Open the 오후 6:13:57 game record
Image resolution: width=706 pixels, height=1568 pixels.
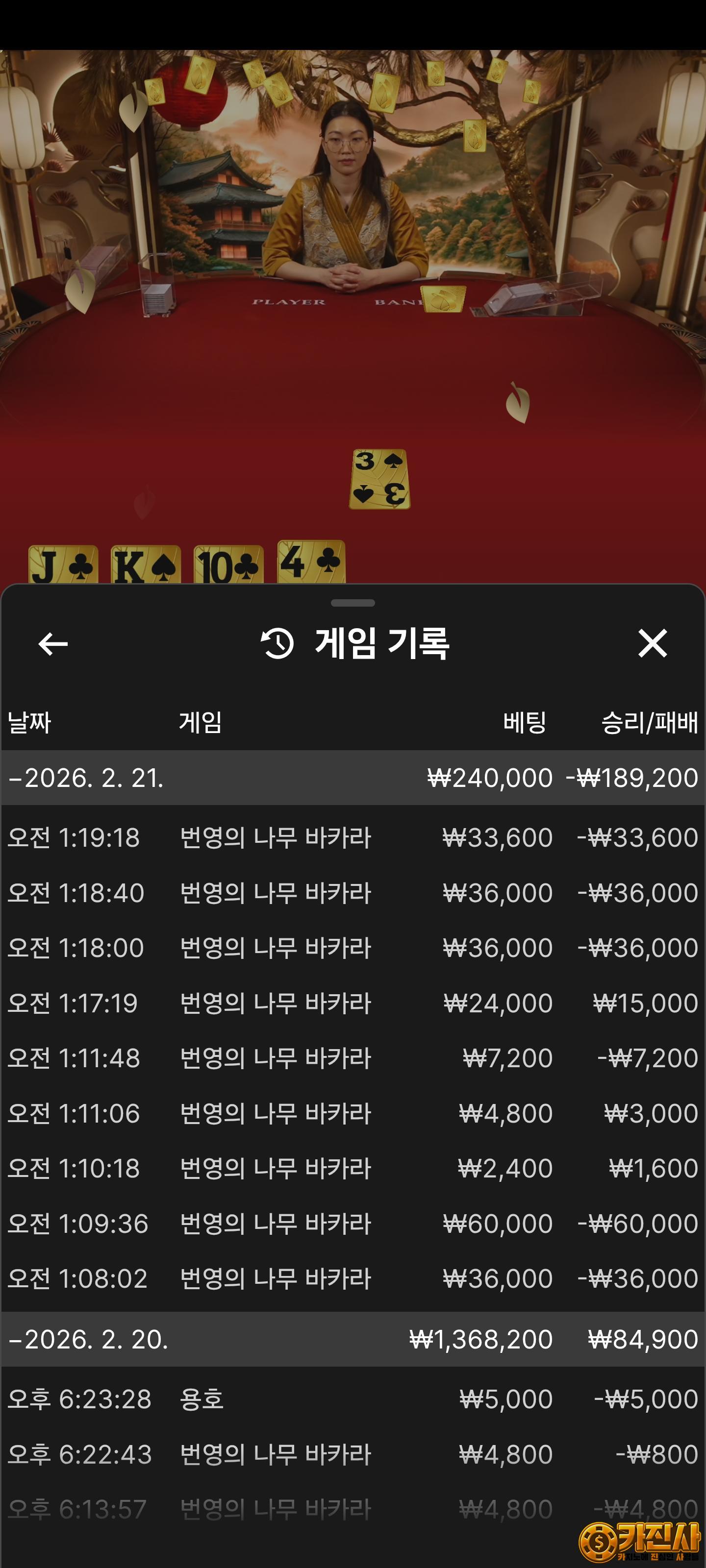tap(353, 1509)
